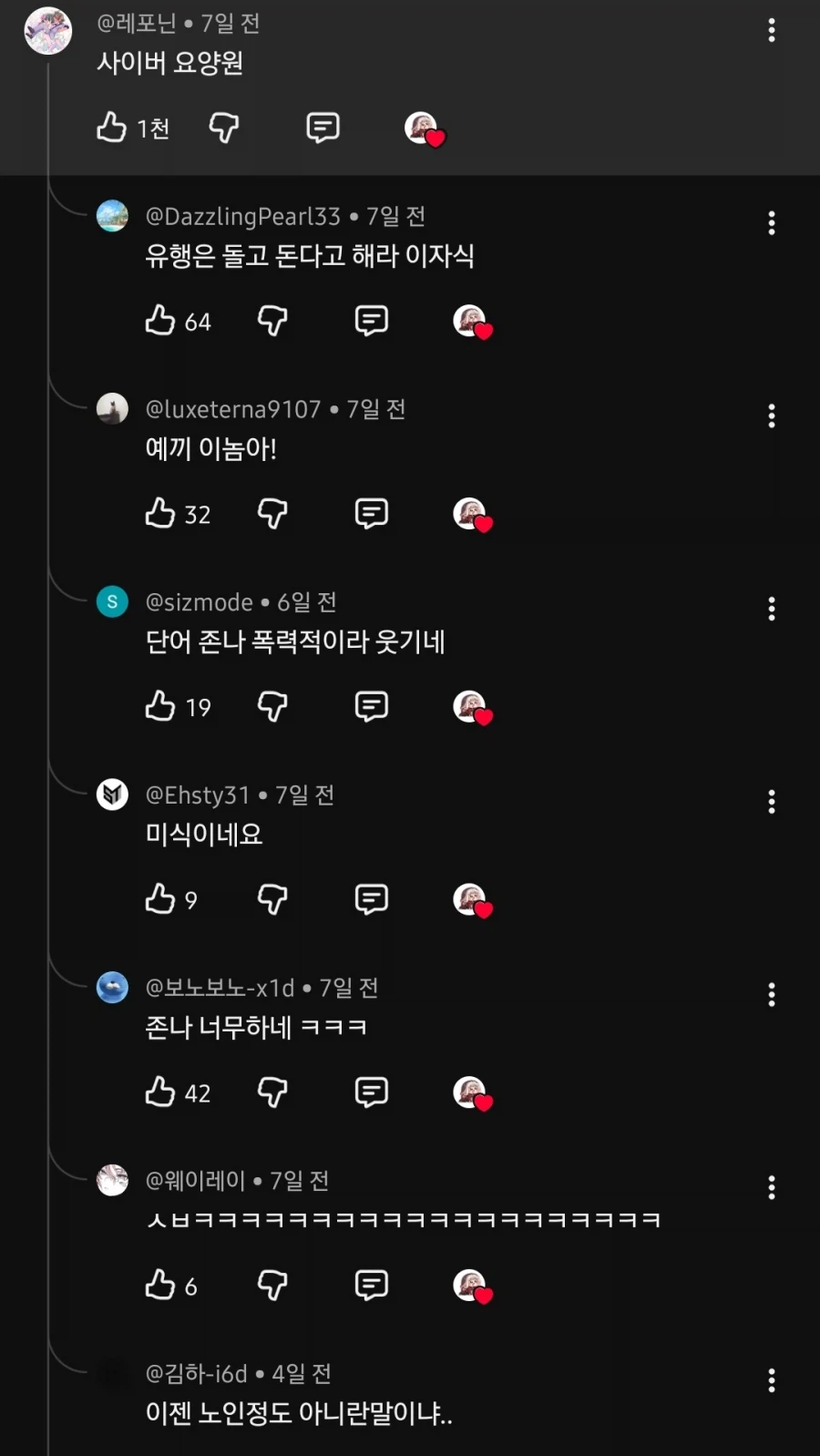Like the comment by @레포닌

point(111,128)
